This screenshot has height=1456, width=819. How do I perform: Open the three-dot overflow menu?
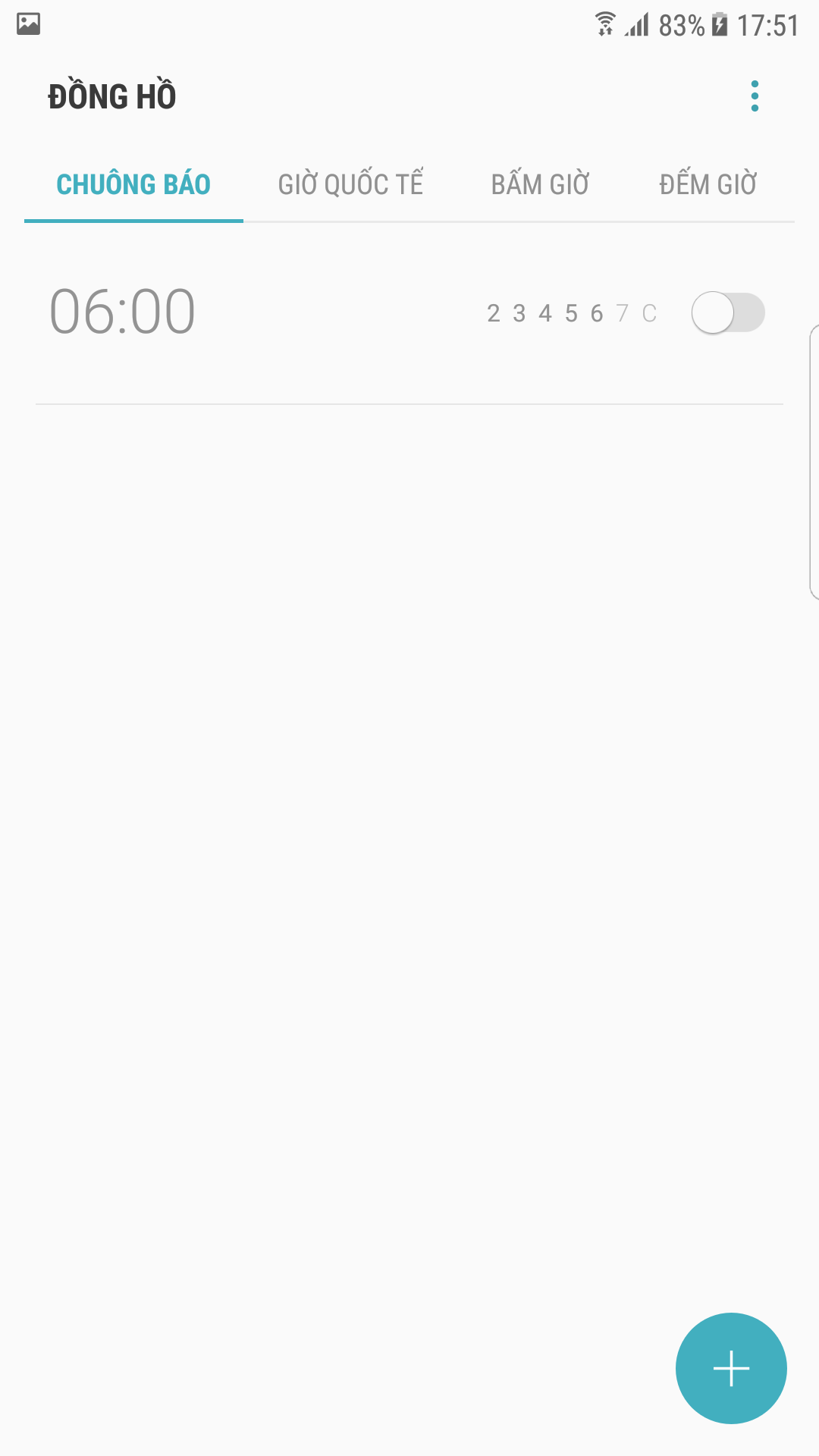coord(755,96)
